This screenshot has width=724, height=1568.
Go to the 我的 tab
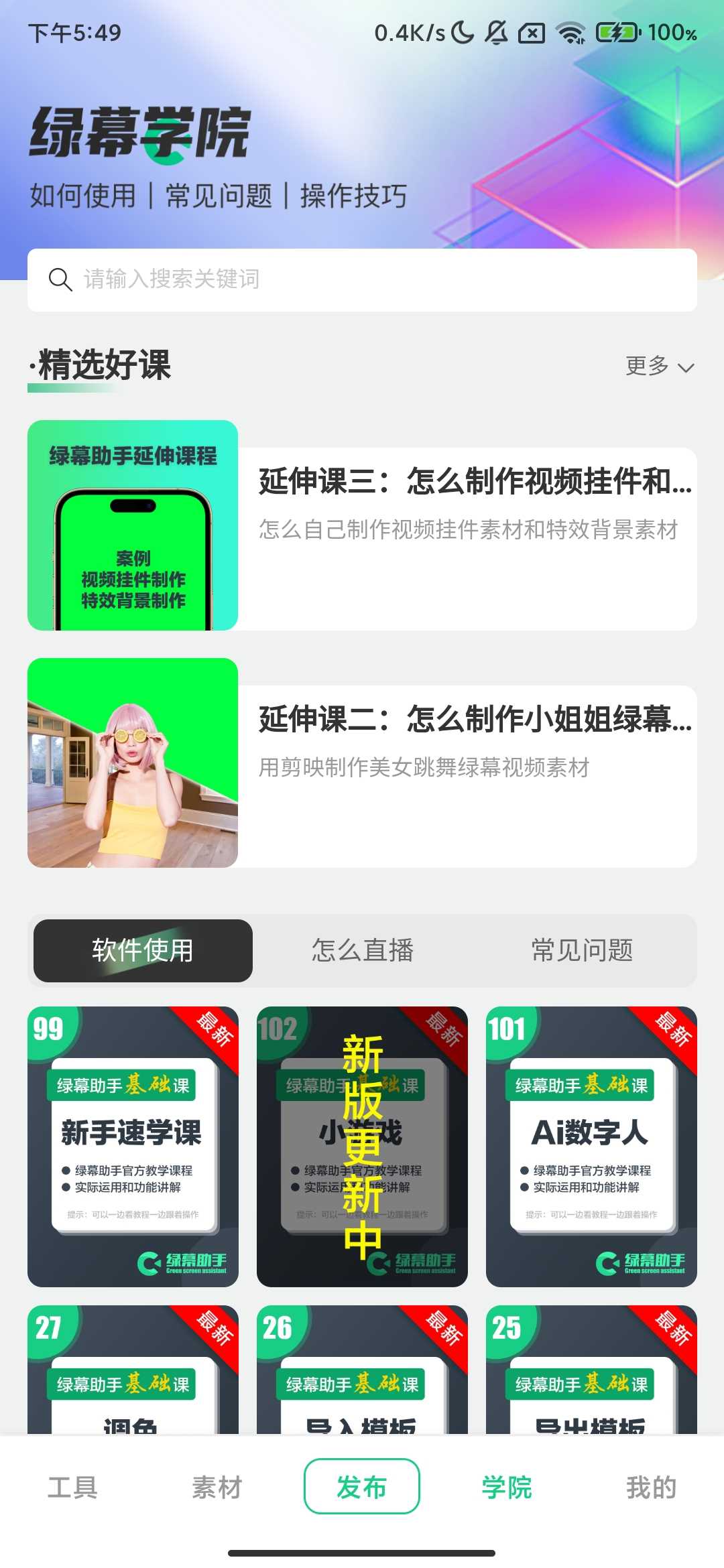pos(651,1488)
